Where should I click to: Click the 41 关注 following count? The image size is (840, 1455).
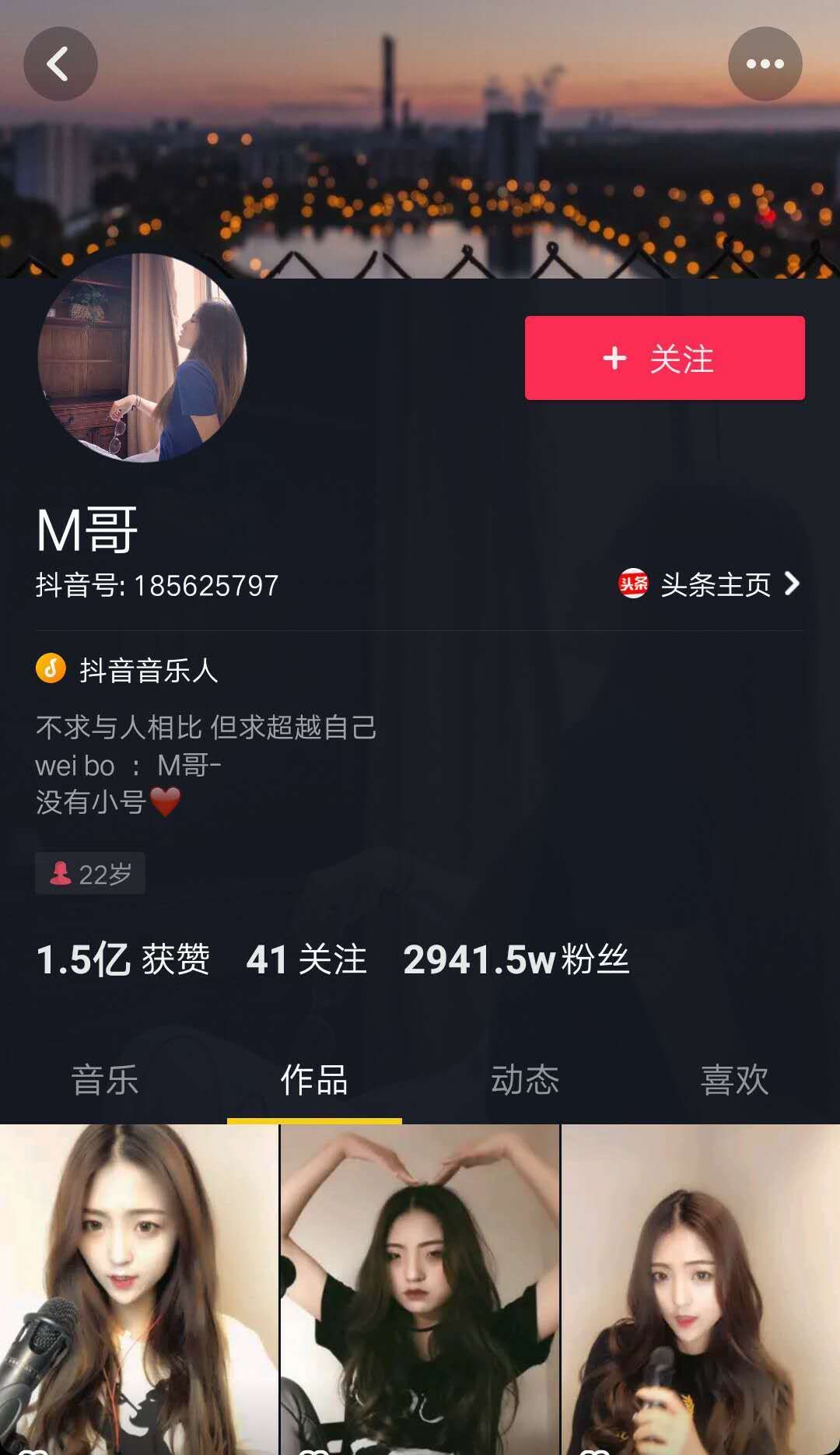click(306, 960)
